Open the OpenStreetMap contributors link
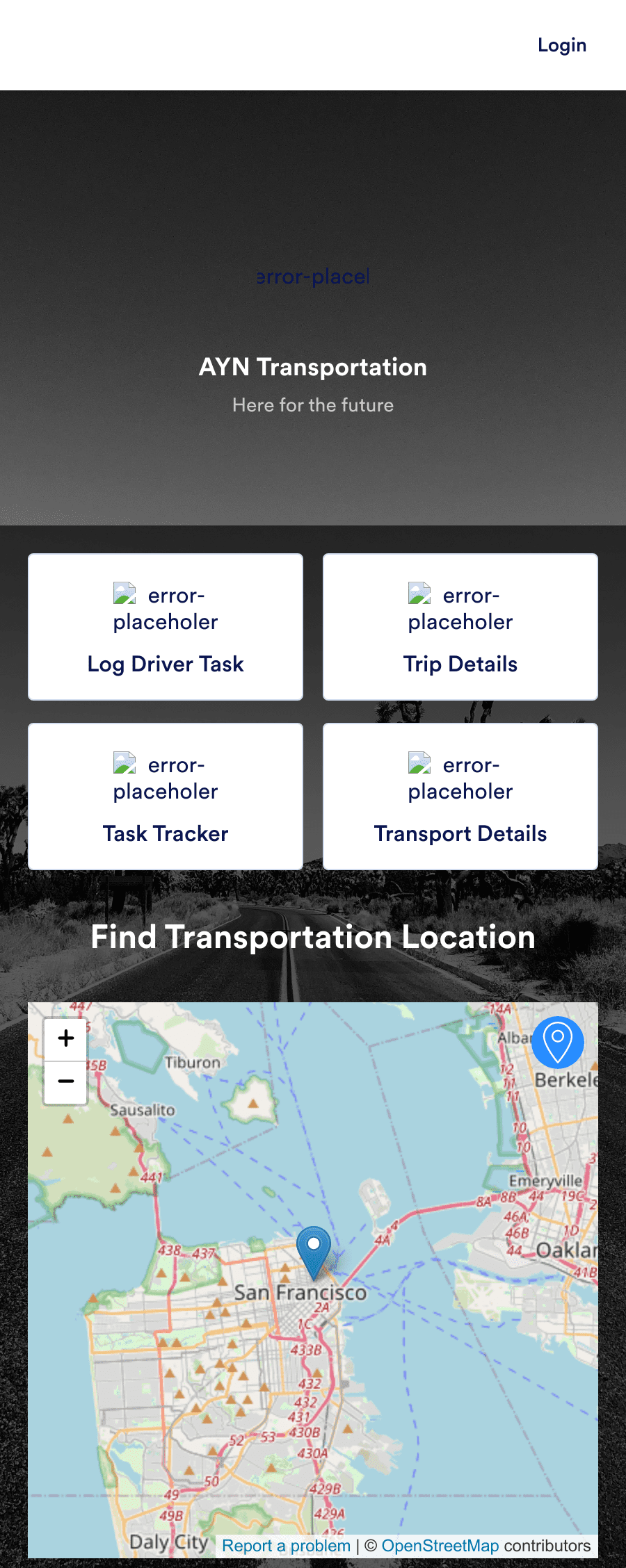626x1568 pixels. pos(440,1546)
